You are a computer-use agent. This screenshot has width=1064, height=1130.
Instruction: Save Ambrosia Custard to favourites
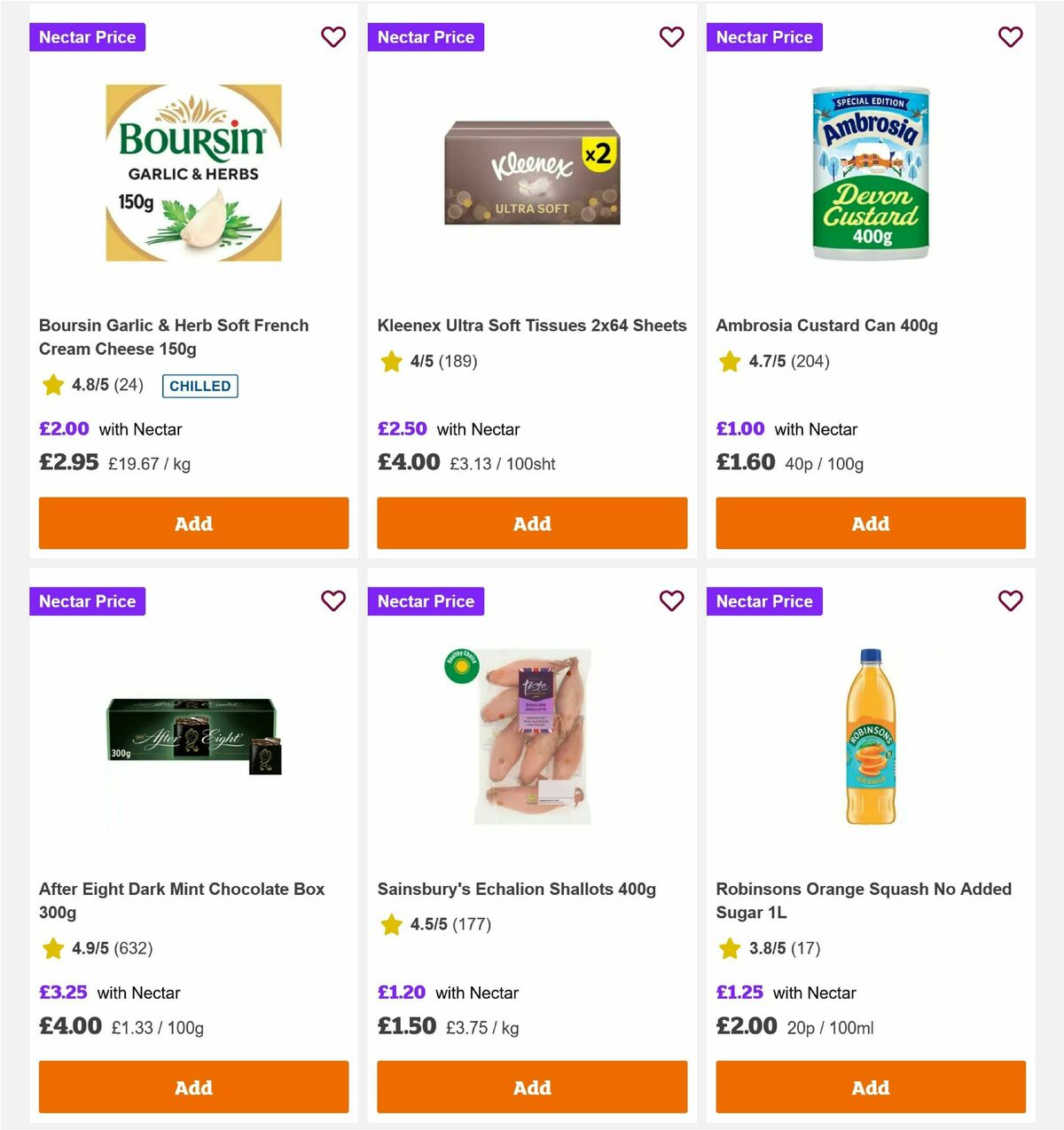[x=1010, y=37]
